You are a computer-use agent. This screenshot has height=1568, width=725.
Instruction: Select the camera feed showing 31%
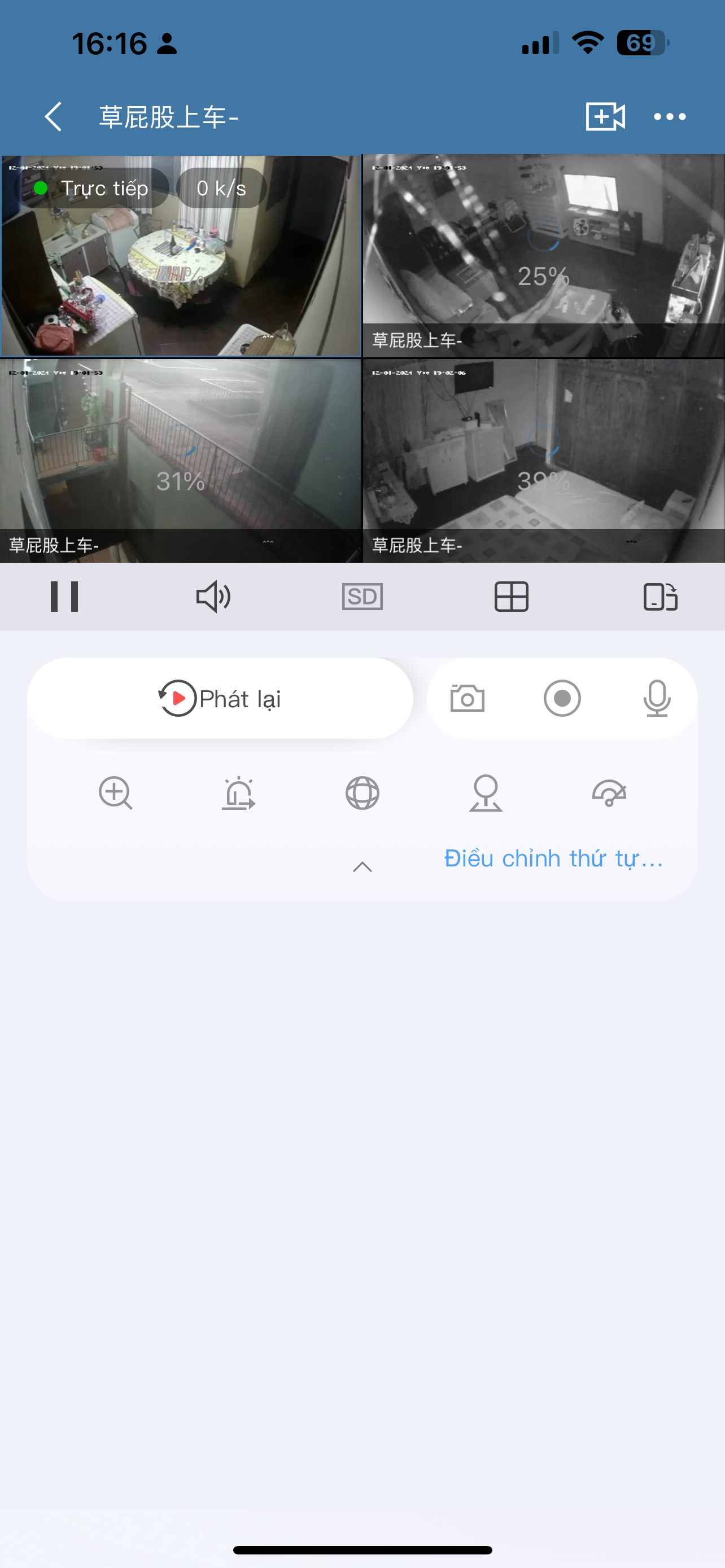click(181, 461)
